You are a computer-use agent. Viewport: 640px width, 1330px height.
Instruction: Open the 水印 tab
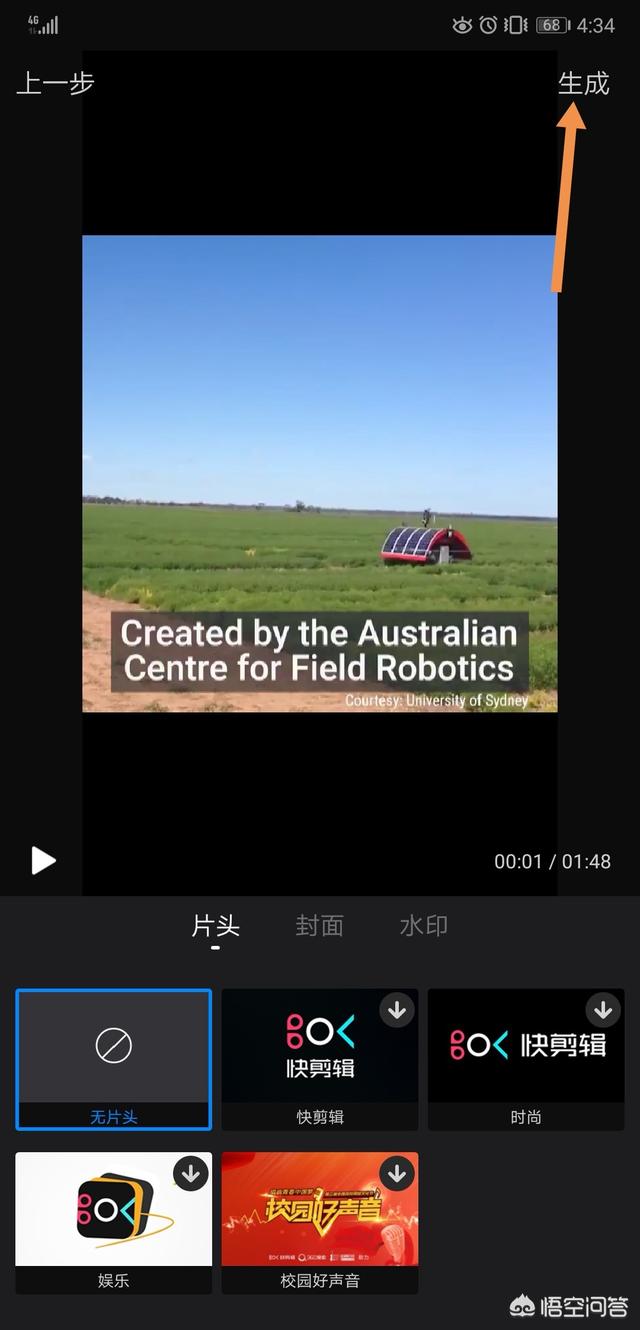tap(423, 926)
